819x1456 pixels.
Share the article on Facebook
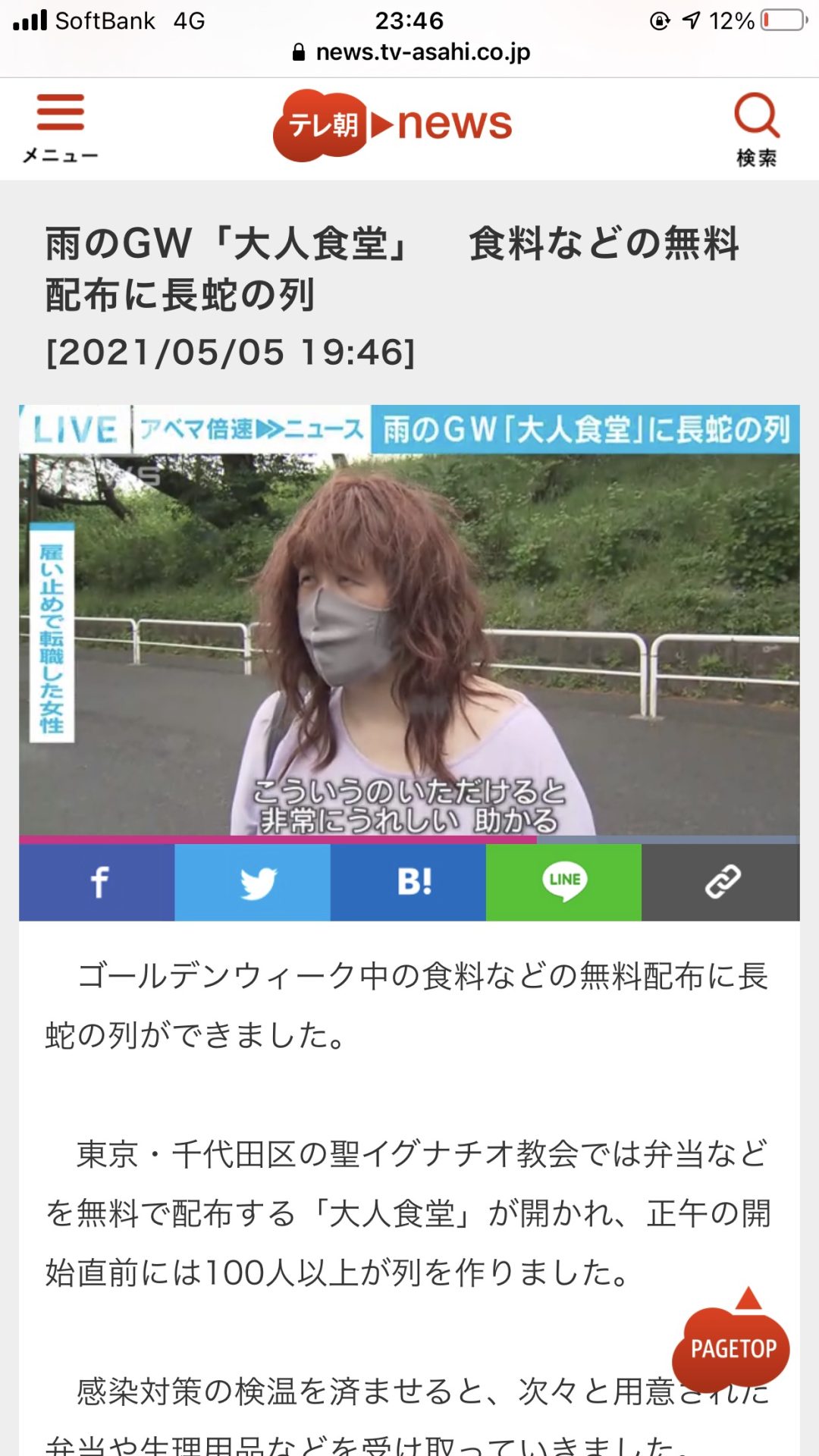(97, 883)
